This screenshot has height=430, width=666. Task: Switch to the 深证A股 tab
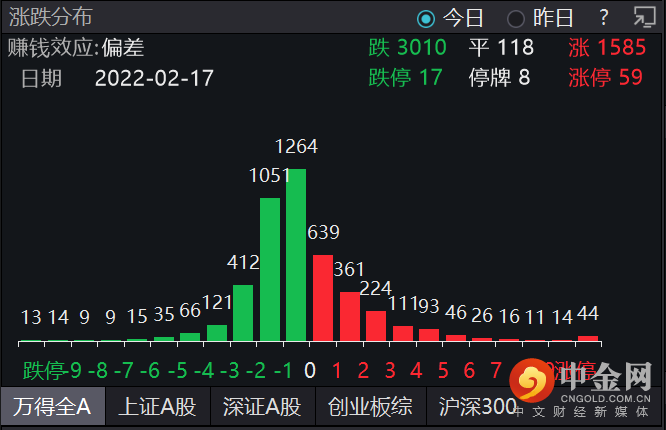point(263,406)
